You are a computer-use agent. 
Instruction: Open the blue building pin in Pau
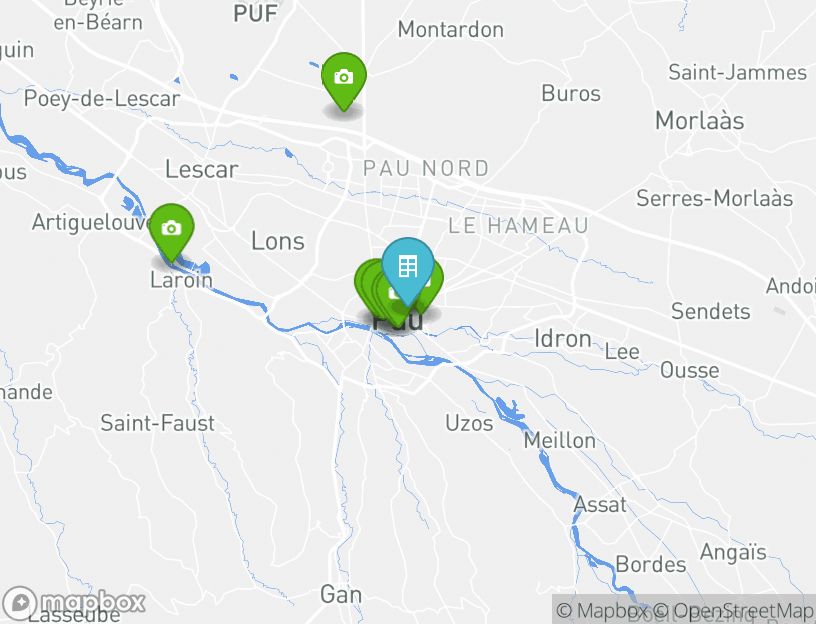point(408,266)
